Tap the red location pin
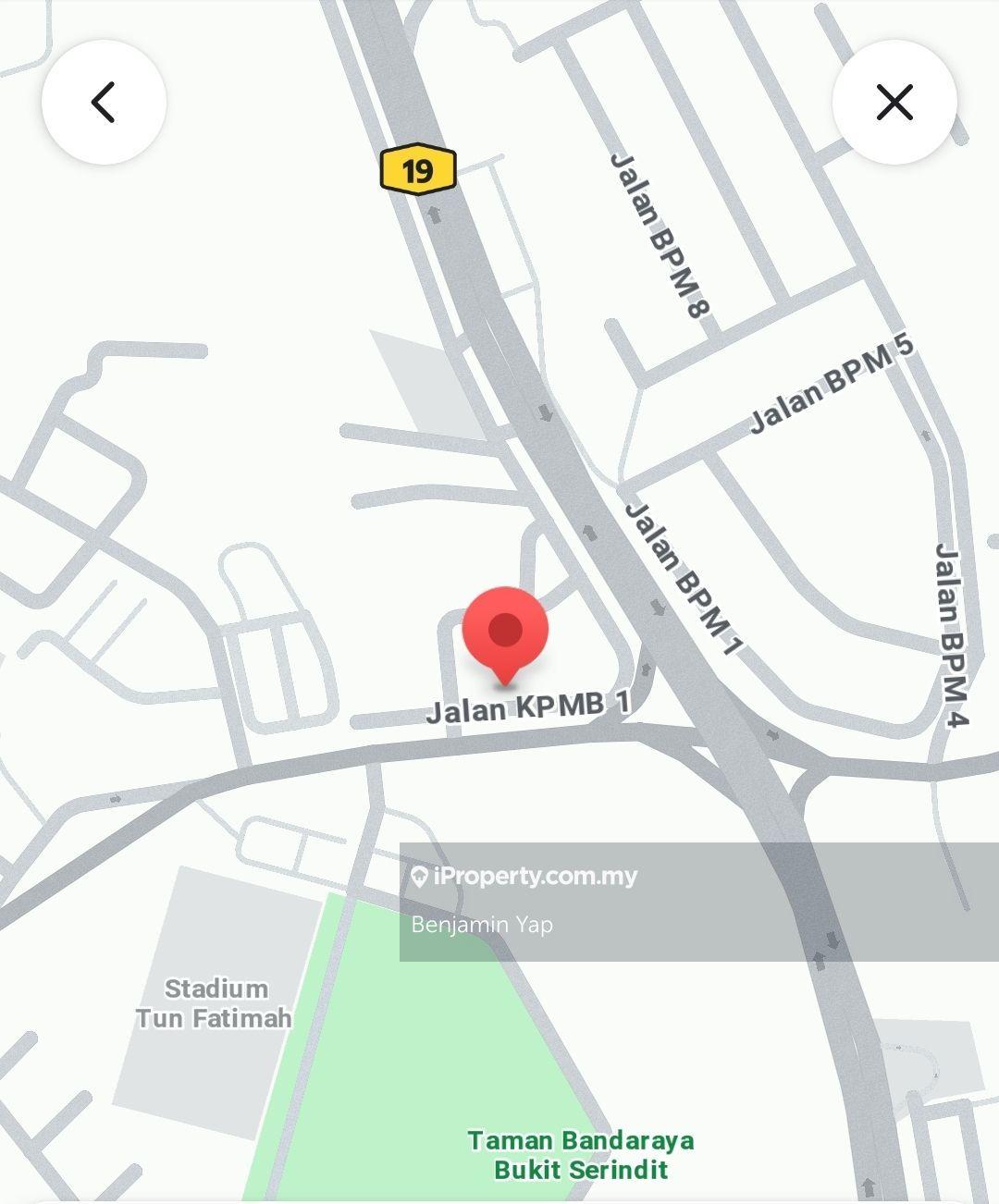The height and width of the screenshot is (1204, 999). pyautogui.click(x=505, y=632)
